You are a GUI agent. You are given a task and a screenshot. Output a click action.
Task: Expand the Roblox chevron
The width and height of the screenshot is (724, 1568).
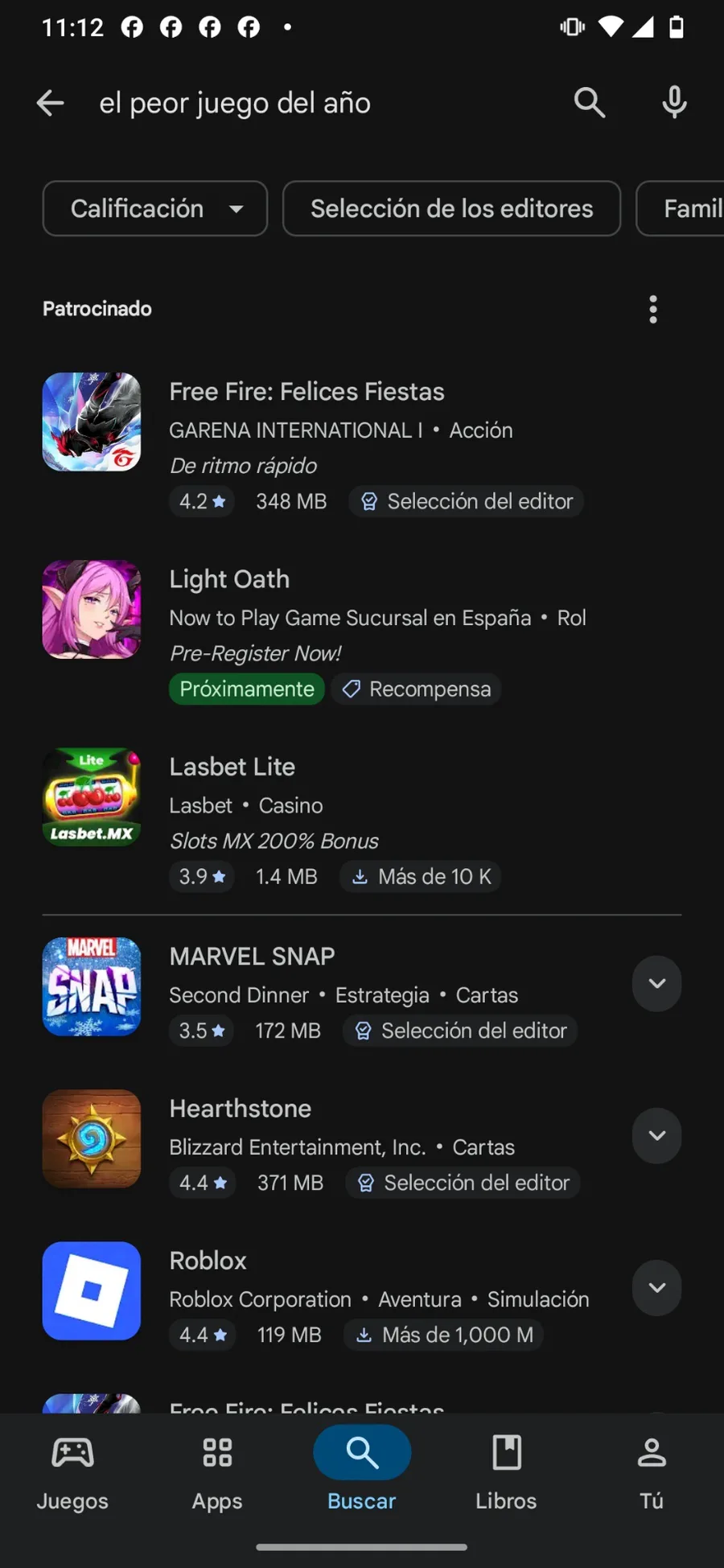[656, 1287]
